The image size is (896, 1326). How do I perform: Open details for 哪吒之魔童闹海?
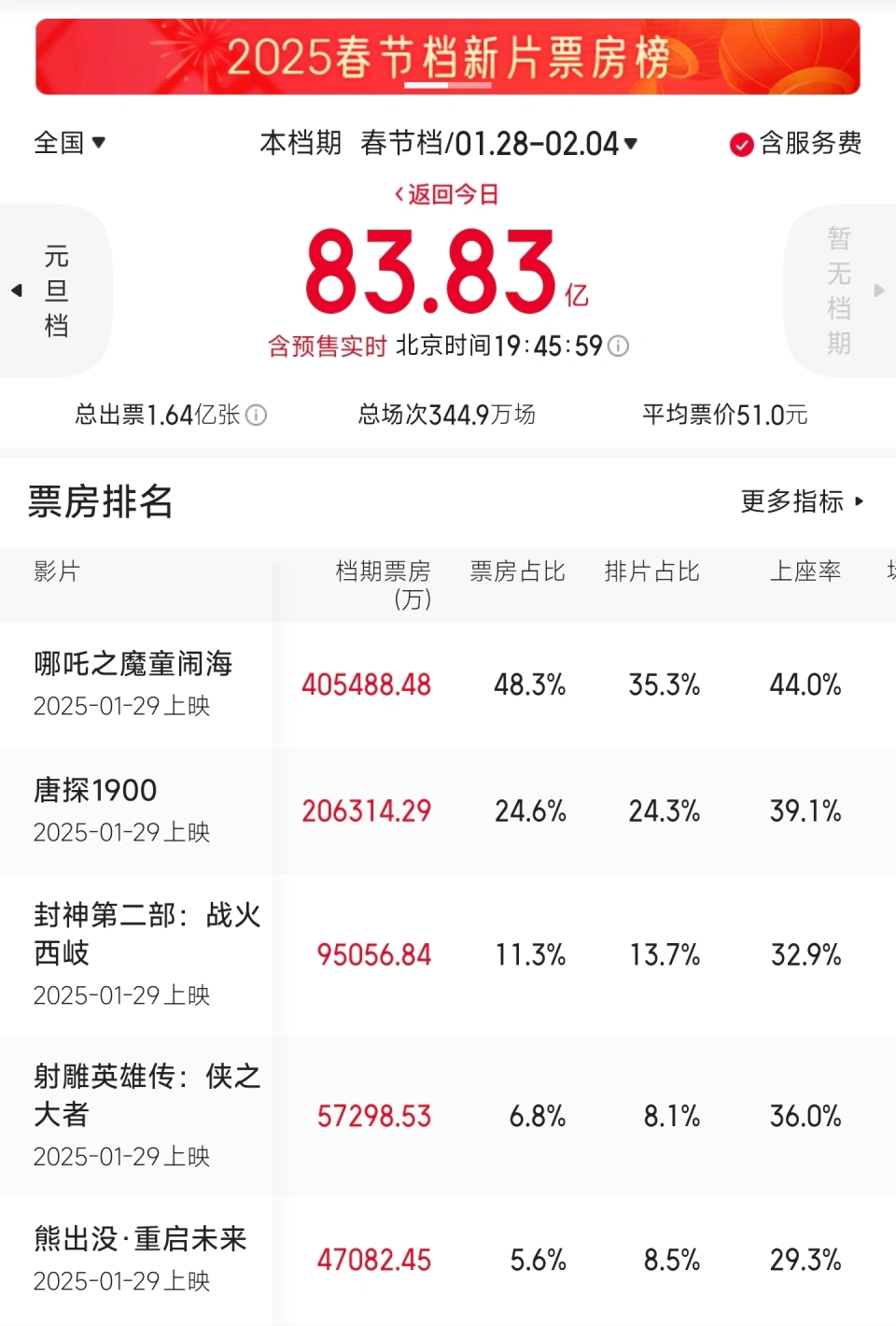(x=133, y=664)
